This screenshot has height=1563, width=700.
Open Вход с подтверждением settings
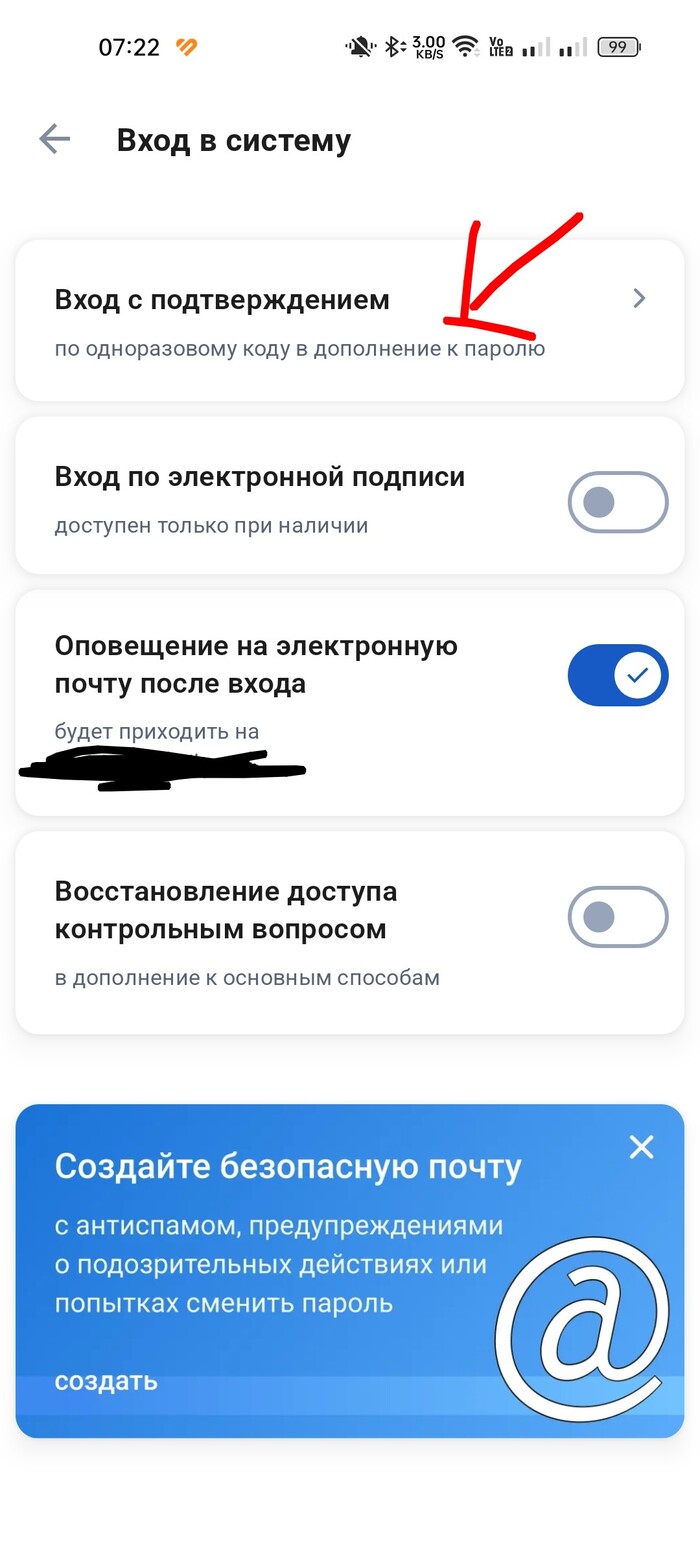(350, 320)
